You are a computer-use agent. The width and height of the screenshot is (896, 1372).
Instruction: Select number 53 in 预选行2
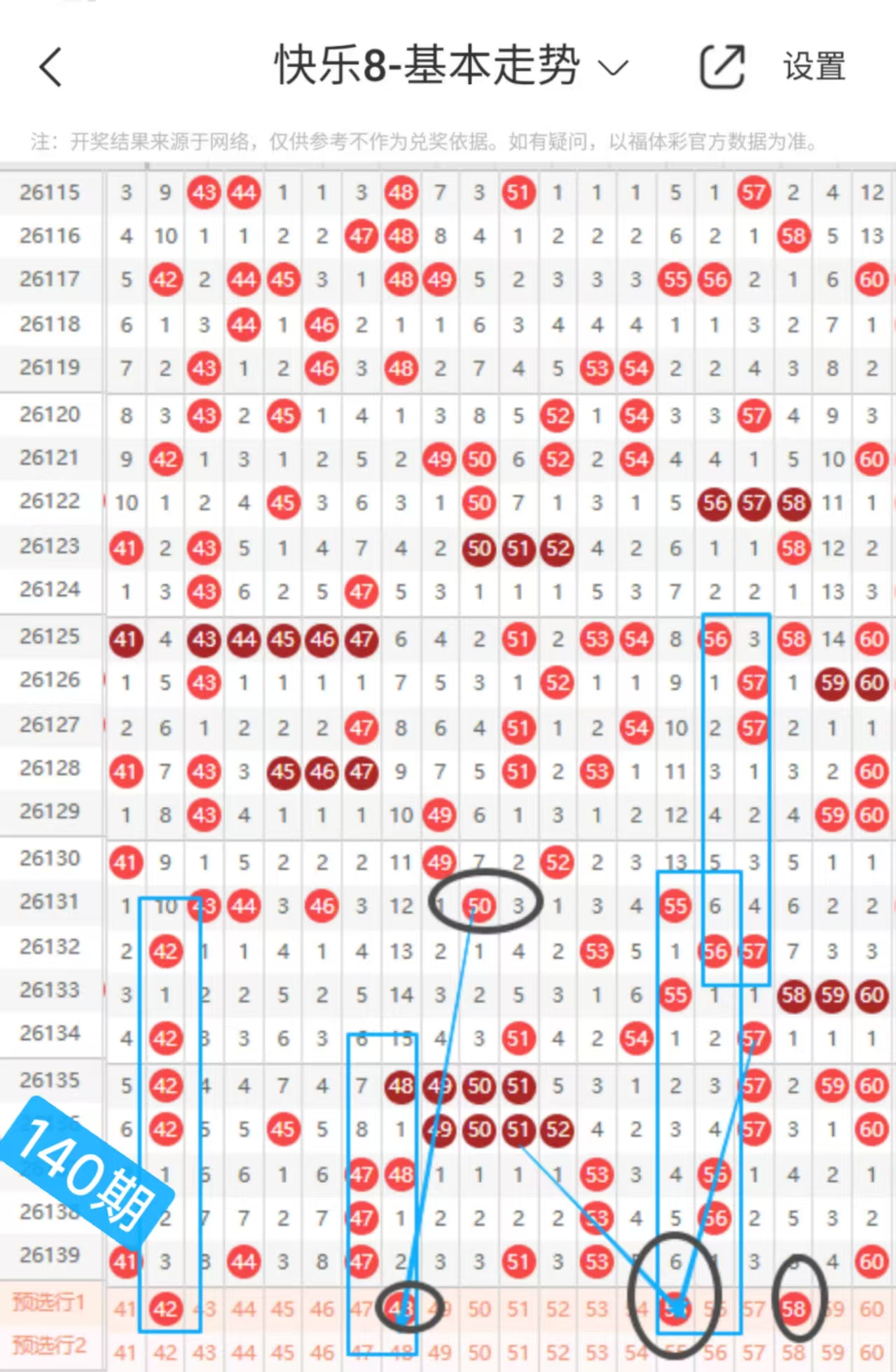[x=597, y=1353]
